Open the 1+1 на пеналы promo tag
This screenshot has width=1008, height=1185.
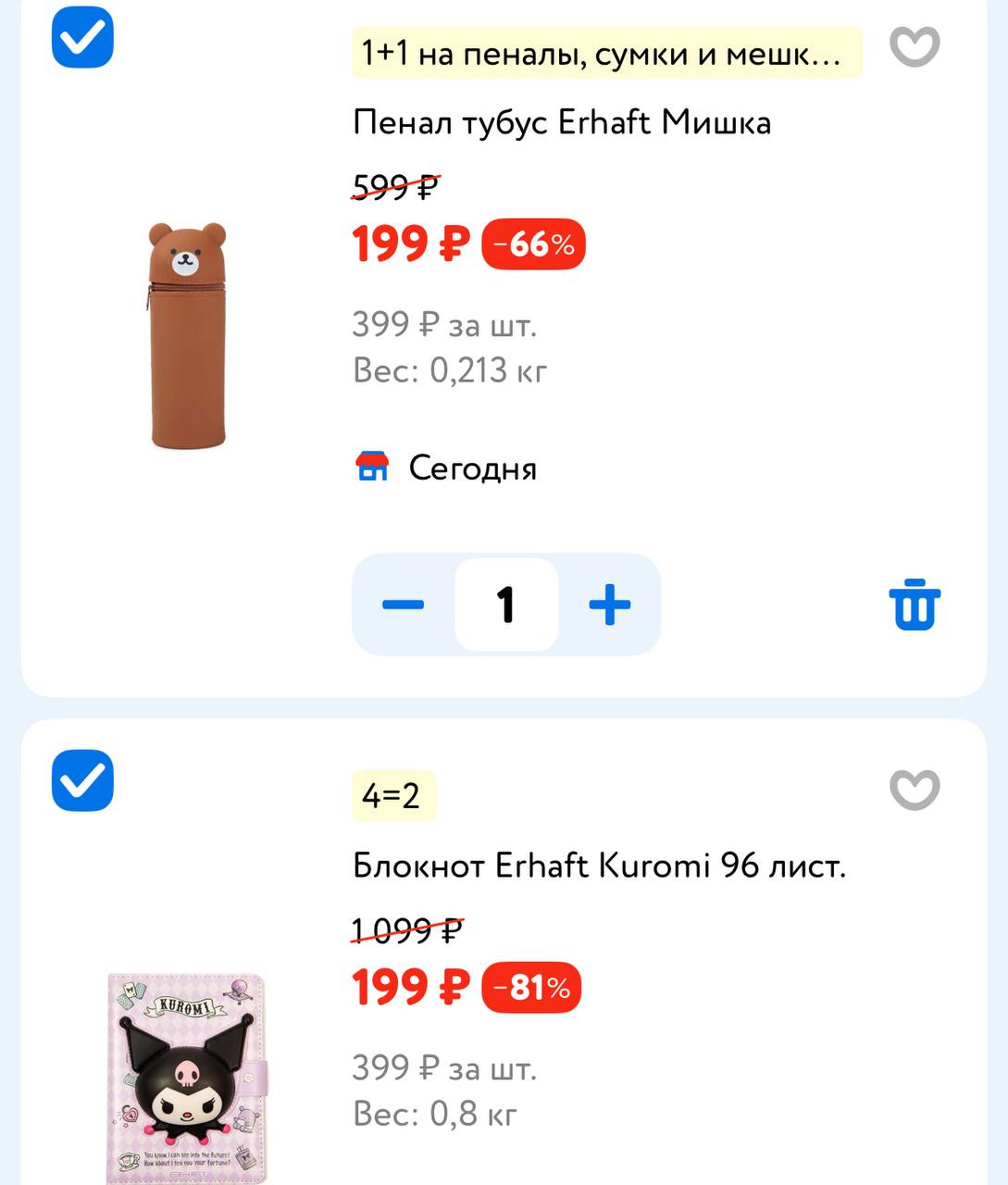point(606,54)
